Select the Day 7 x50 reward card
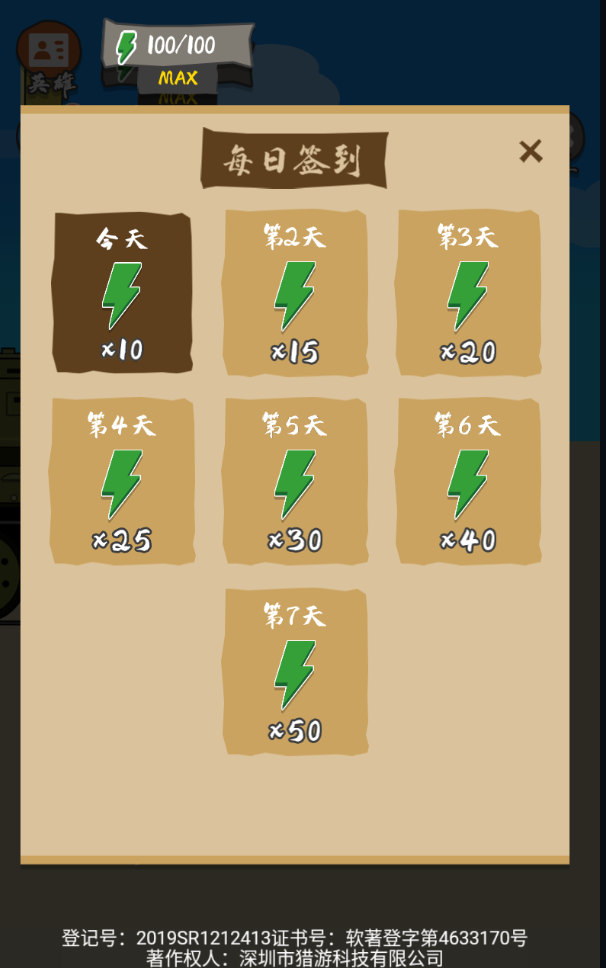 295,672
